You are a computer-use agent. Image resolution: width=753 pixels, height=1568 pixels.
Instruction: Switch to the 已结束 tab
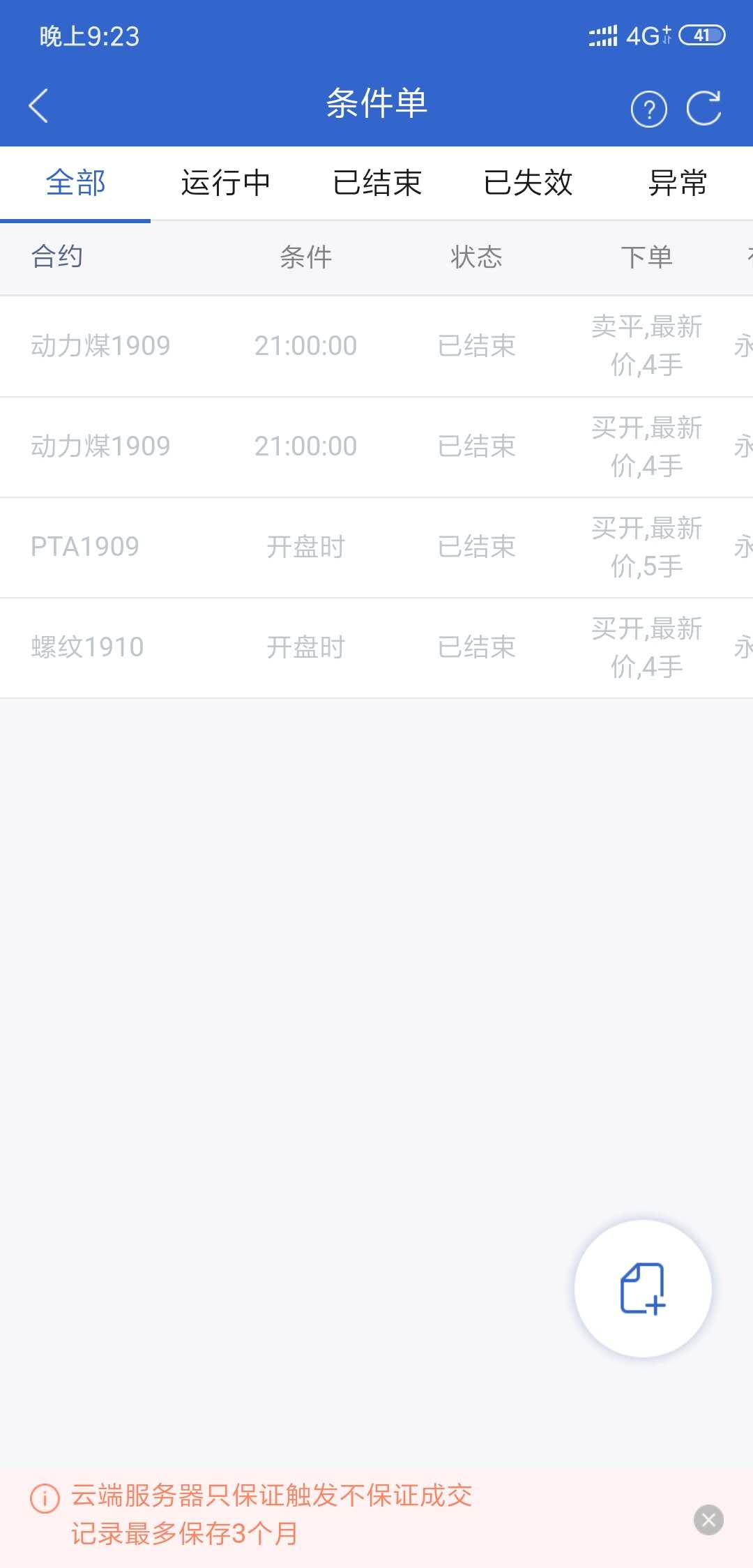pyautogui.click(x=377, y=183)
